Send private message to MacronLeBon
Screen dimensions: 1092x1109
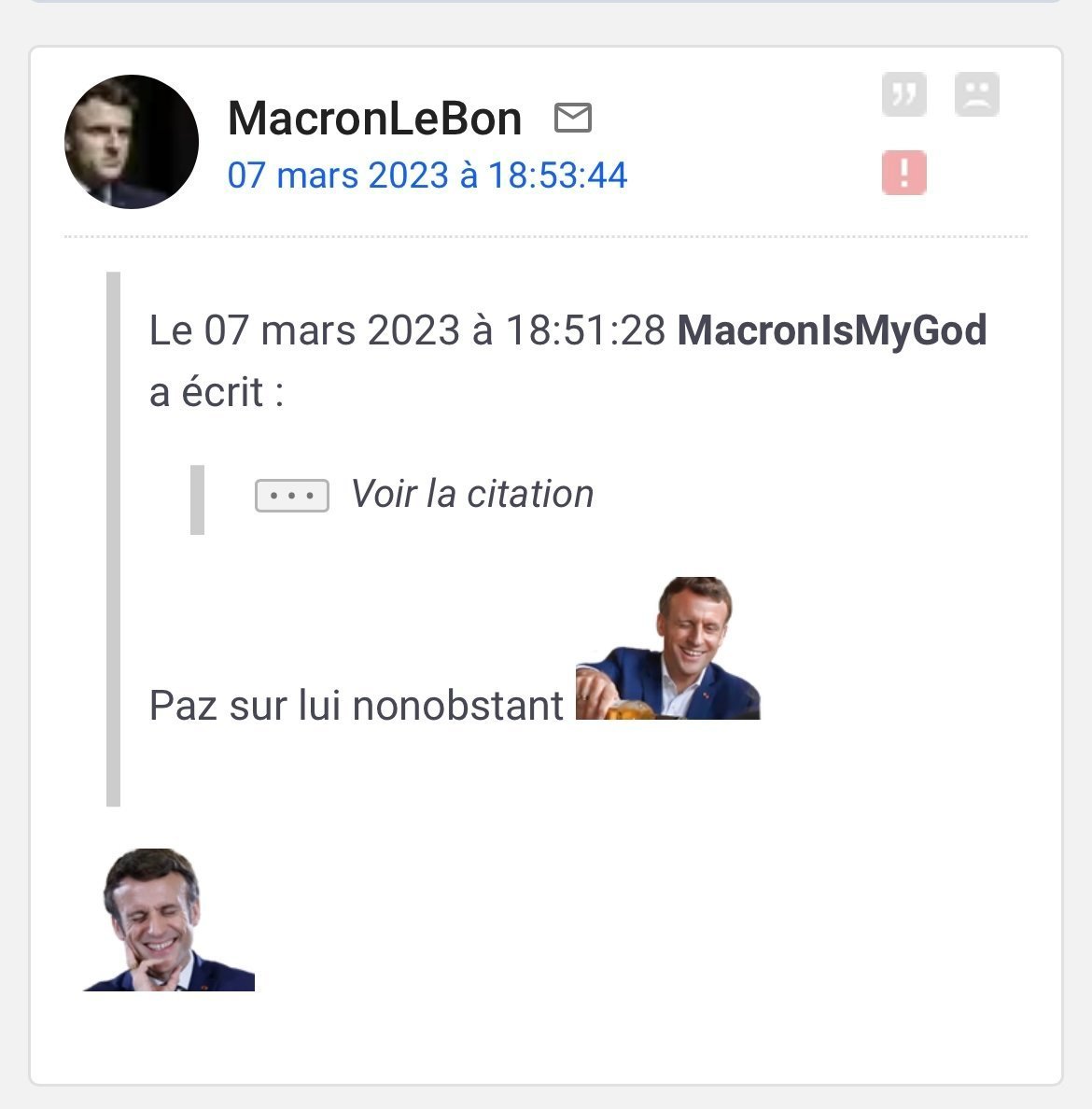(x=572, y=119)
